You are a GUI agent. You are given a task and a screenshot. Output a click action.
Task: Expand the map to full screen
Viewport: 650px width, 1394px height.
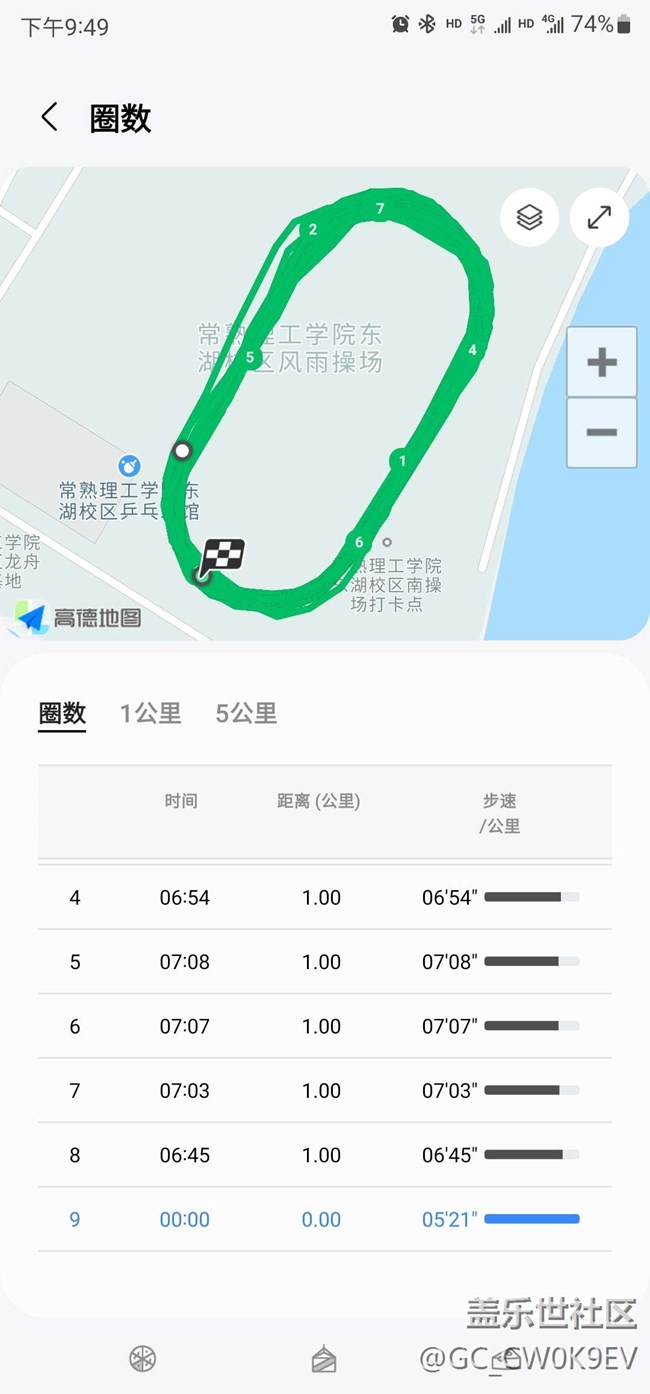coord(599,216)
